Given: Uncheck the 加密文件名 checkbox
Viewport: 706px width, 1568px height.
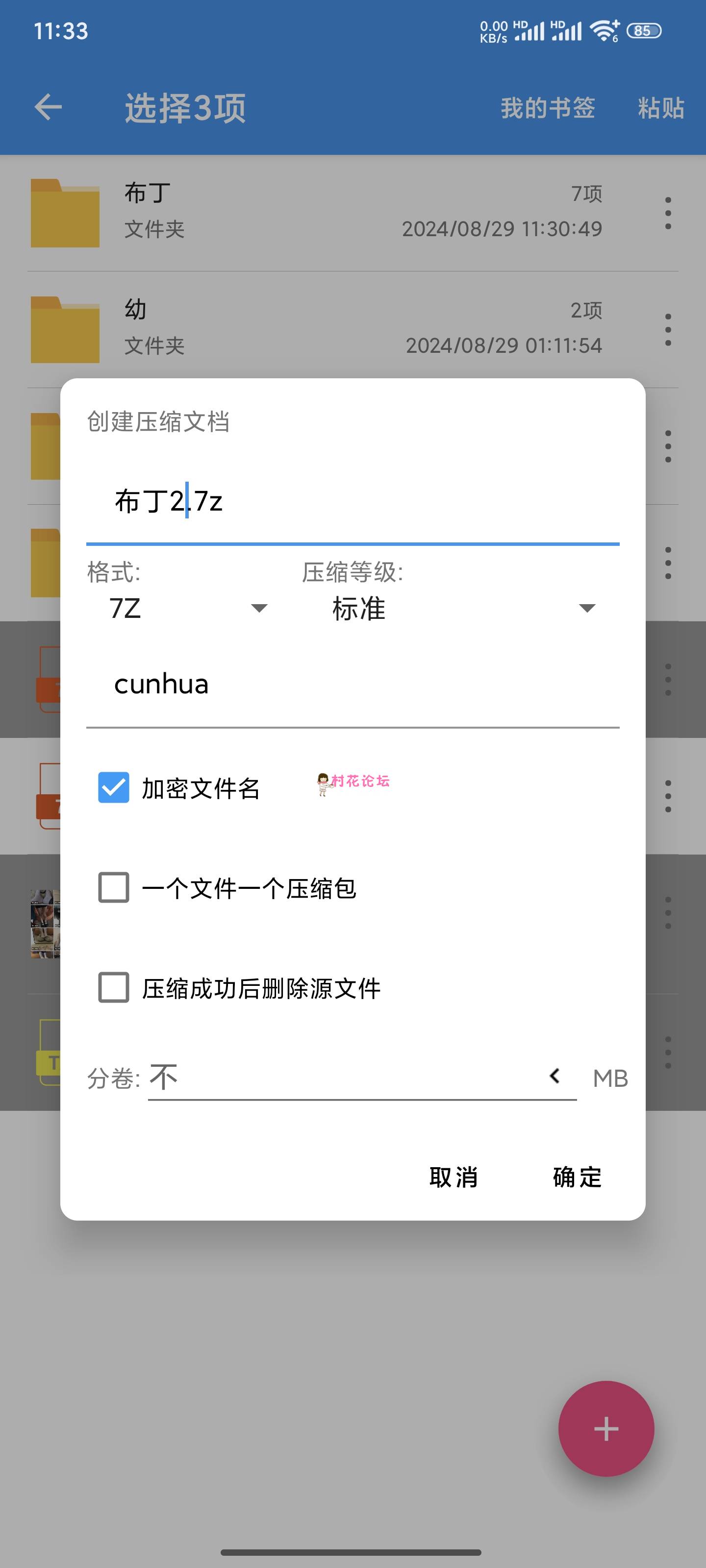Looking at the screenshot, I should click(114, 787).
